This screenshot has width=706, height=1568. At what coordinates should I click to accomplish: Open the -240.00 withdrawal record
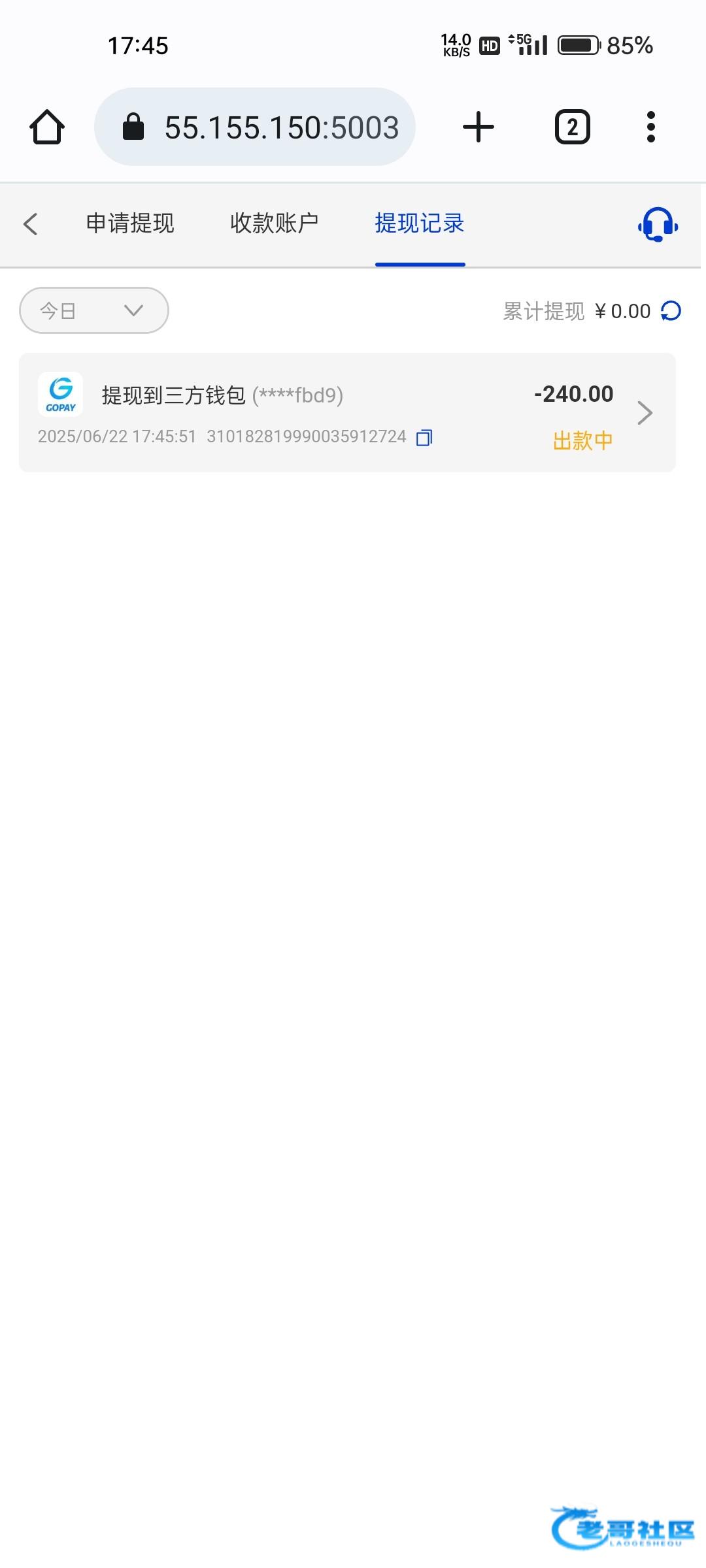347,413
